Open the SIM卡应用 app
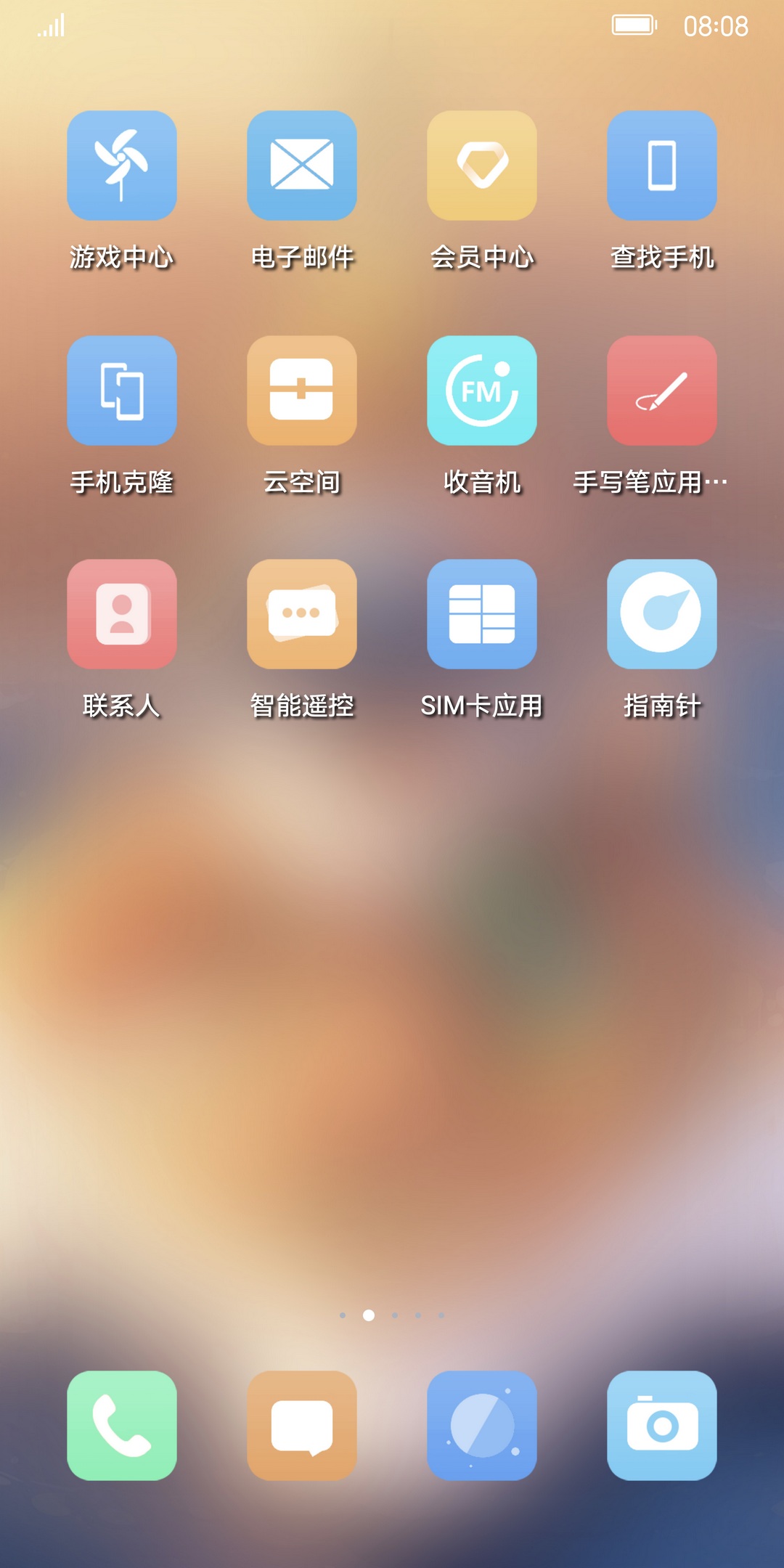The height and width of the screenshot is (1568, 784). 481,614
